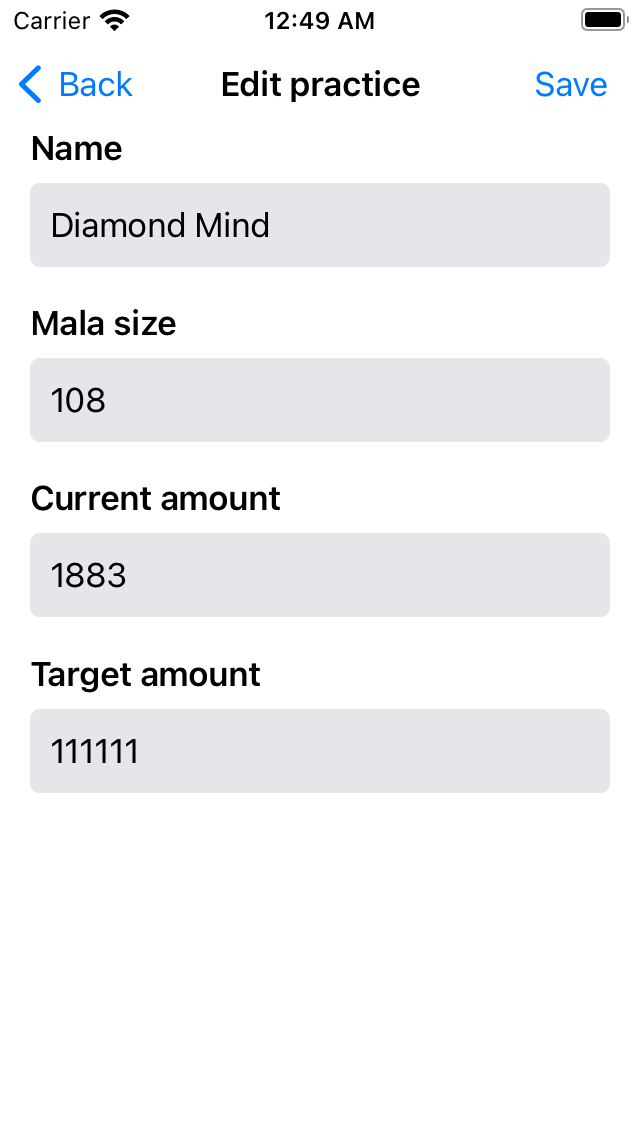Screen dimensions: 640x1136
Task: Tap the Mala size field
Action: (x=320, y=400)
